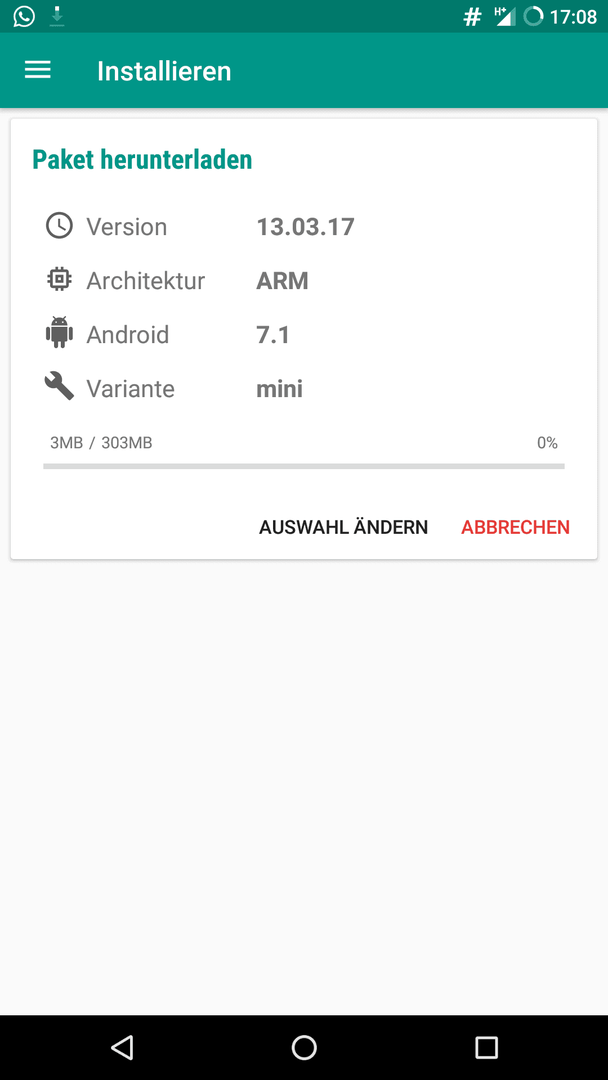Cancel the download with ABBRECHEN
The width and height of the screenshot is (608, 1080).
coord(515,527)
